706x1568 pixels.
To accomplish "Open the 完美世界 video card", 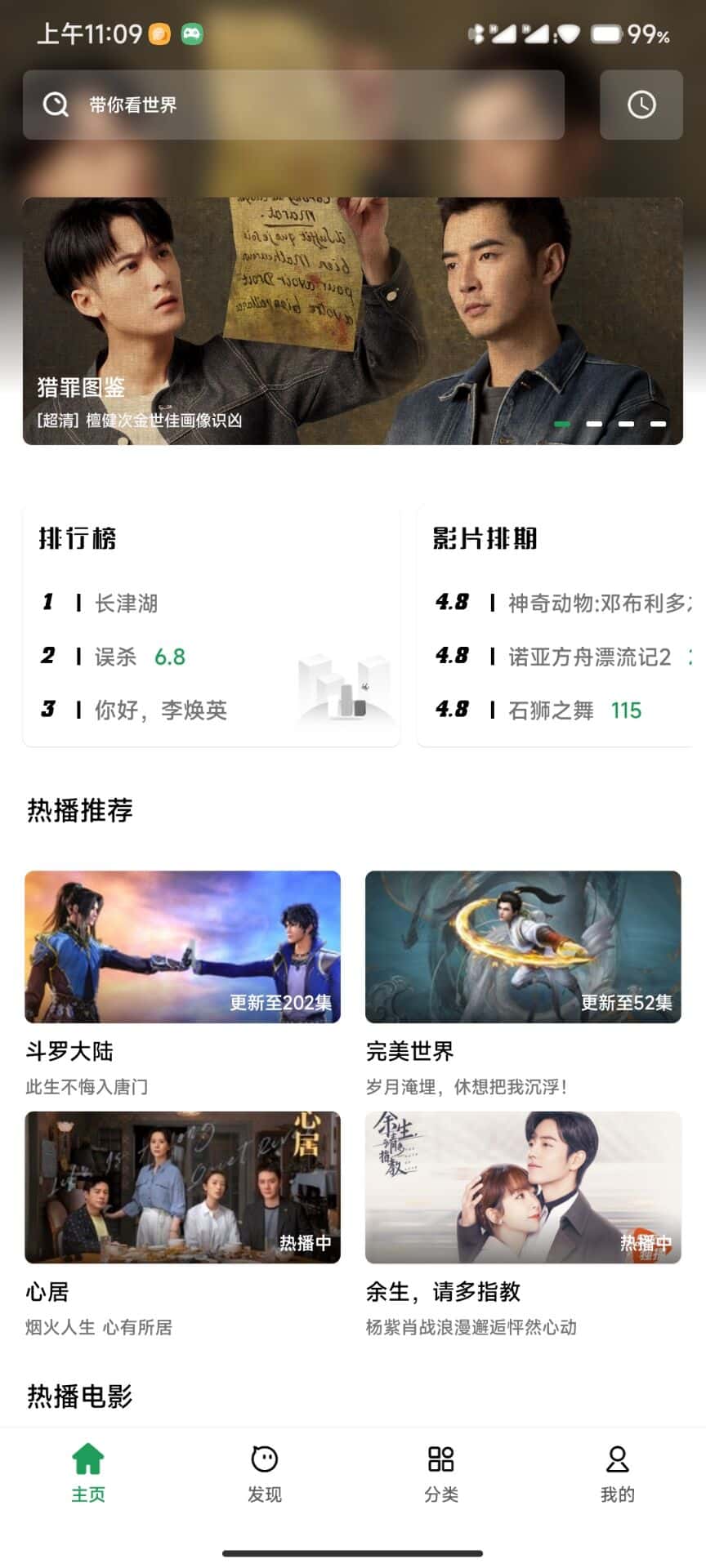I will (523, 947).
